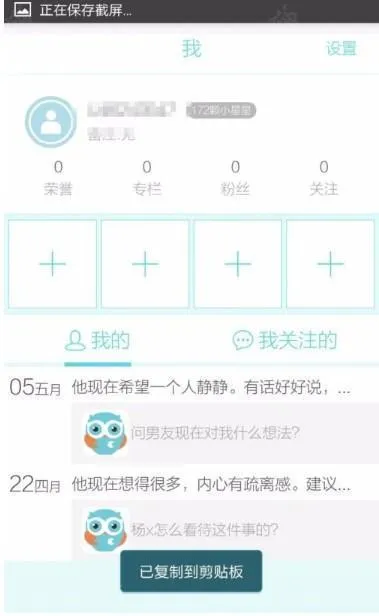379x616 pixels.
Task: Switch to the 我关注的 tab
Action: tap(285, 340)
